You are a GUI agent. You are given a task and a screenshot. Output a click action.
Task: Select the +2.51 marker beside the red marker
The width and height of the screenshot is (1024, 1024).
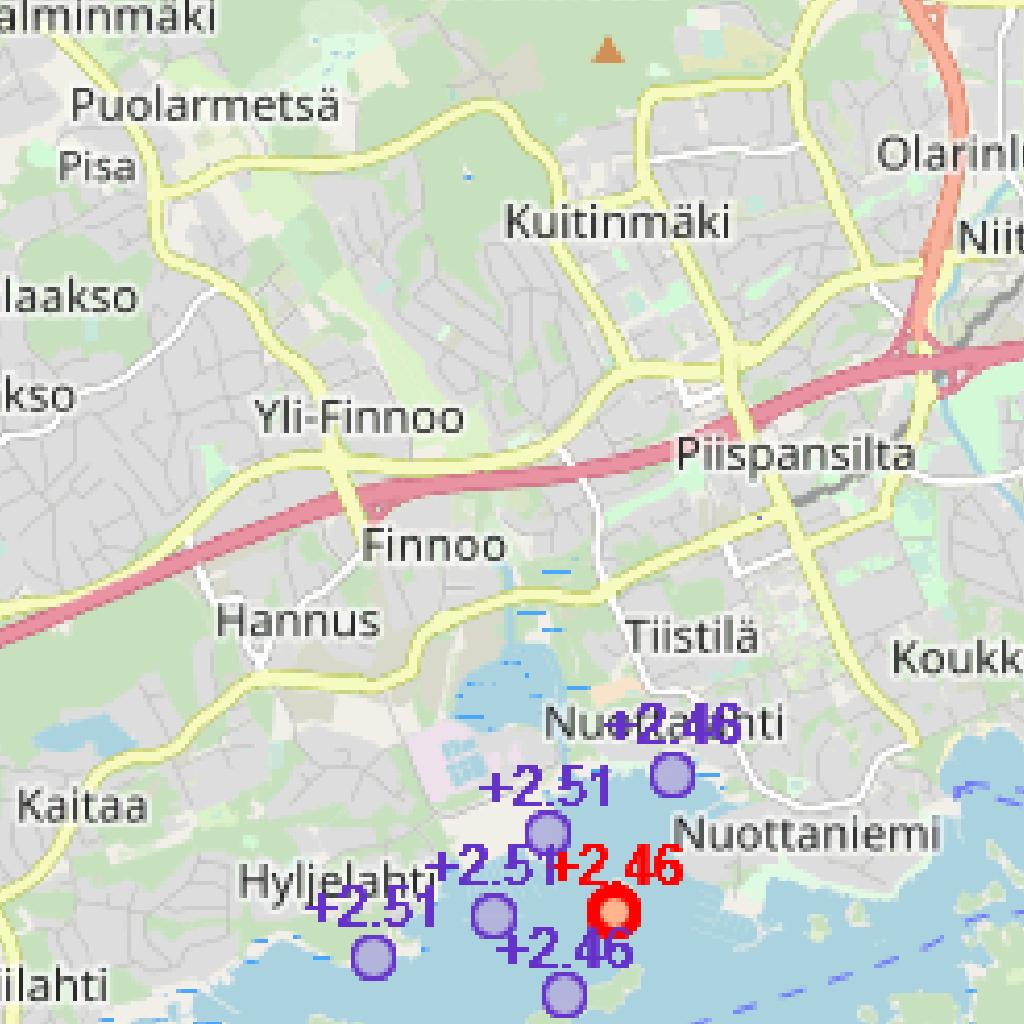point(494,914)
